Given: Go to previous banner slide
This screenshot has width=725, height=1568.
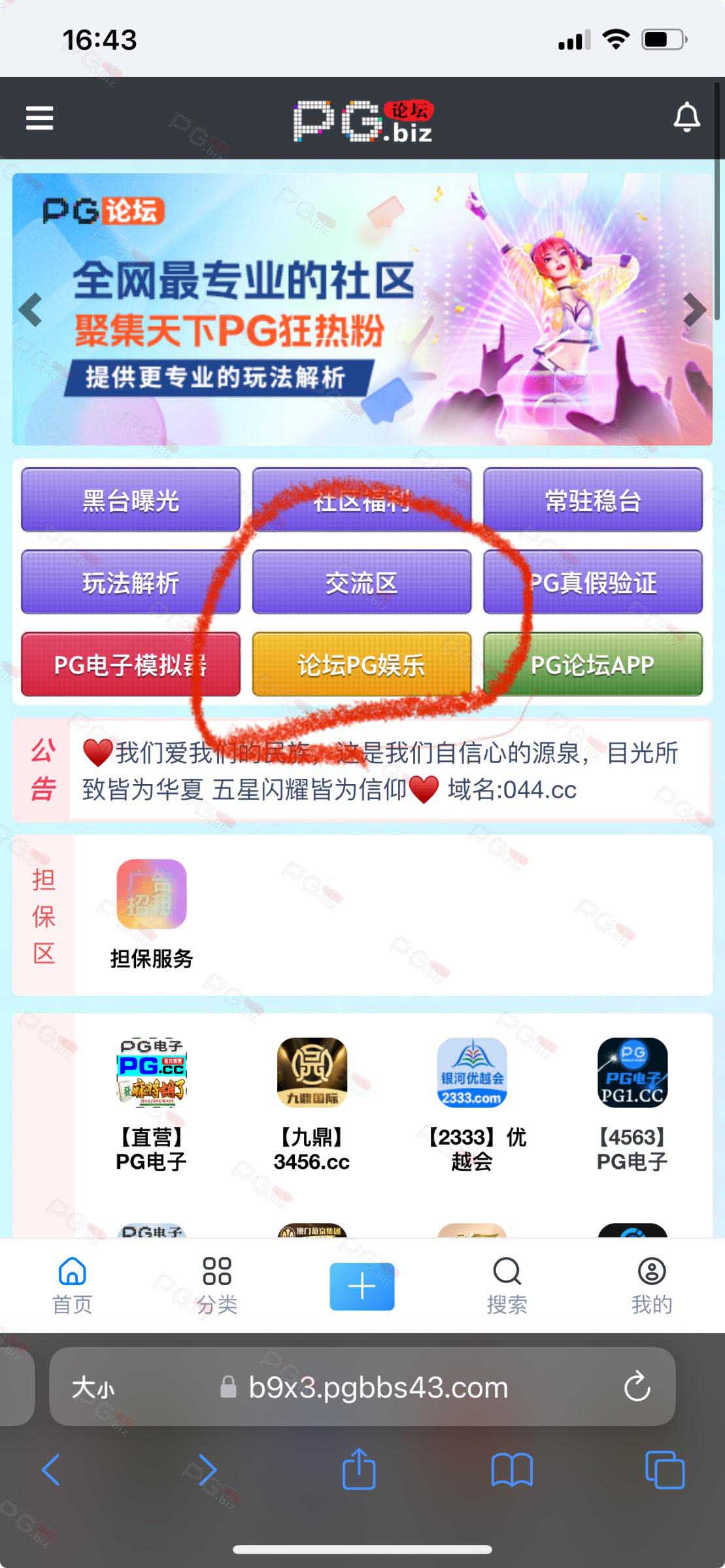Looking at the screenshot, I should 30,310.
